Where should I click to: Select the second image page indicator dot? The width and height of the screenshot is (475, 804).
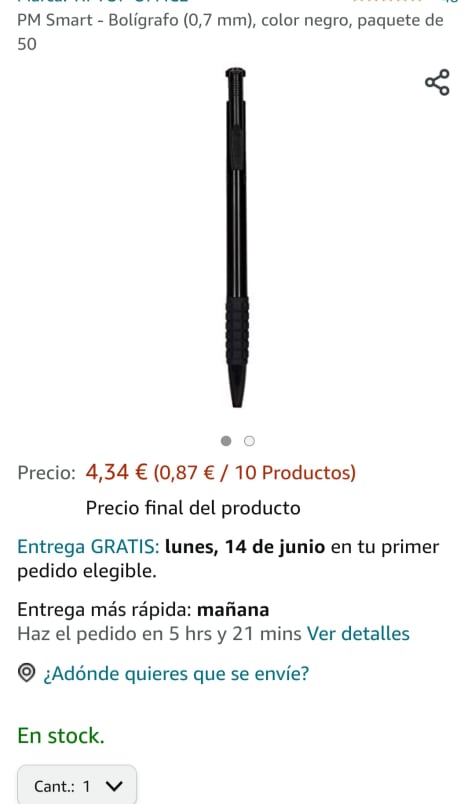tap(249, 441)
